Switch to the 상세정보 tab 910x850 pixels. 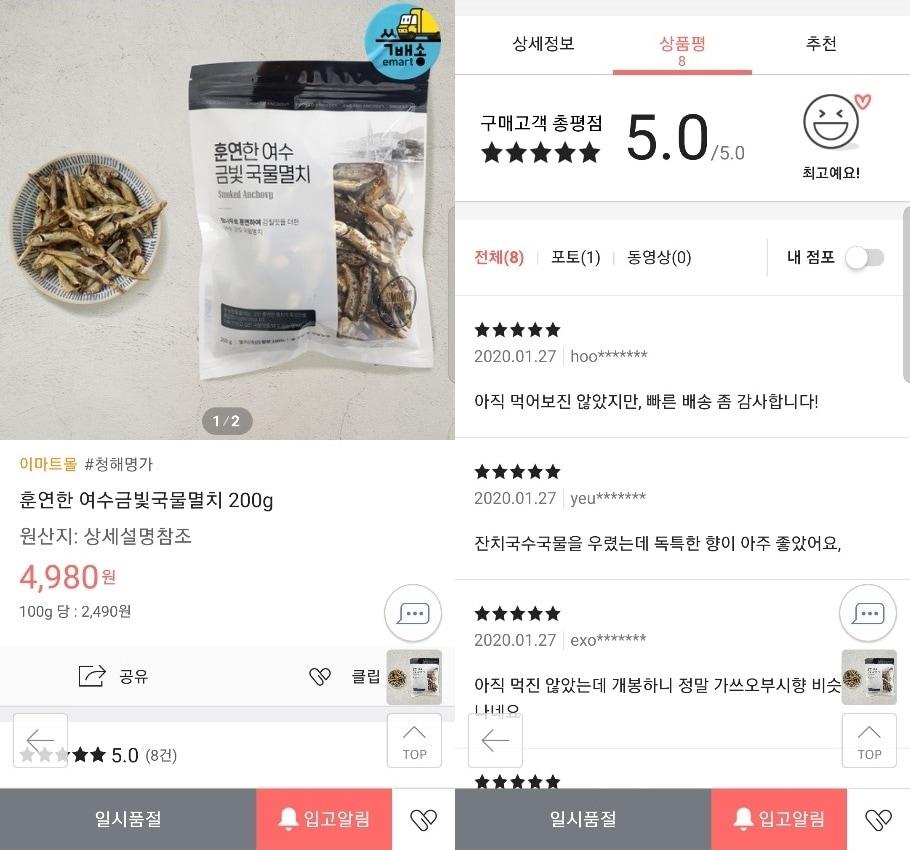(543, 44)
